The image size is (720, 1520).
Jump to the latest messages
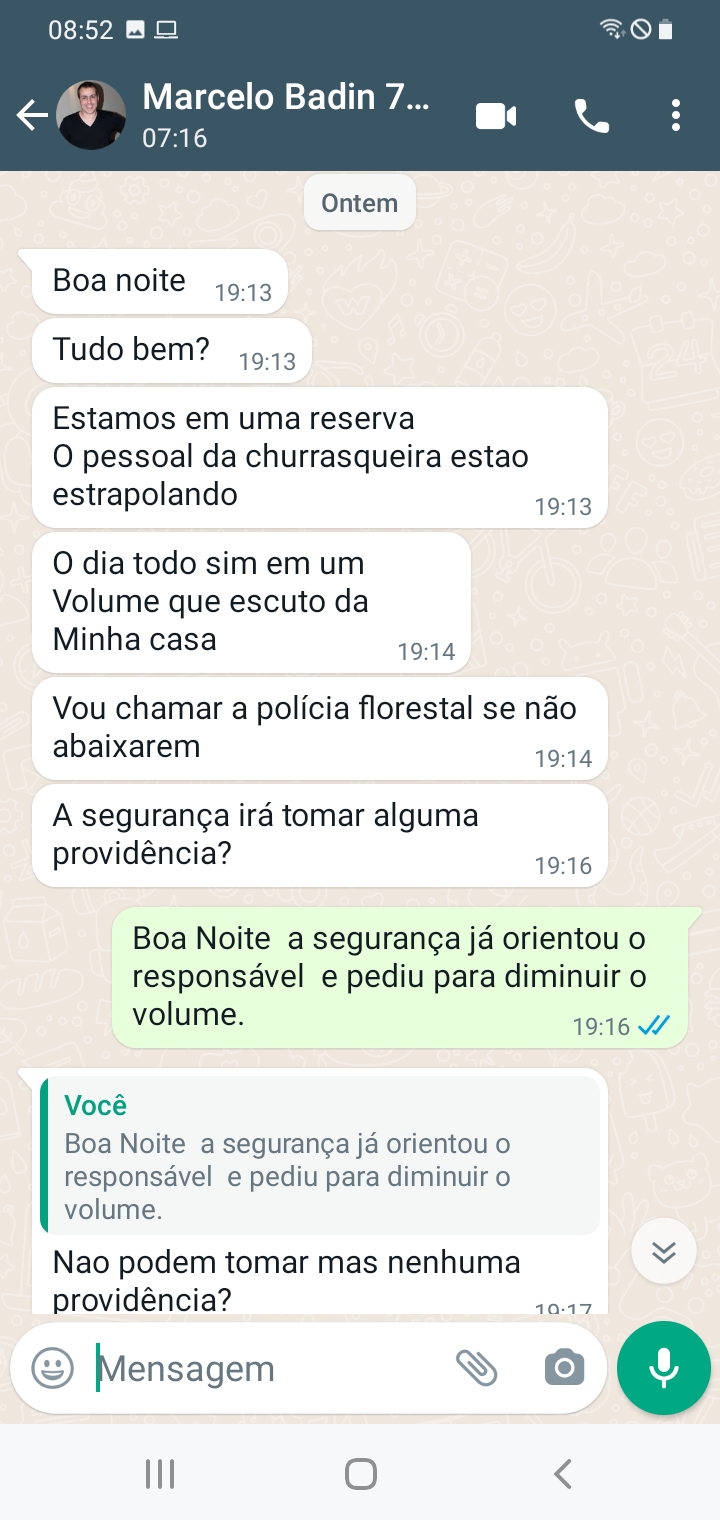[664, 1251]
